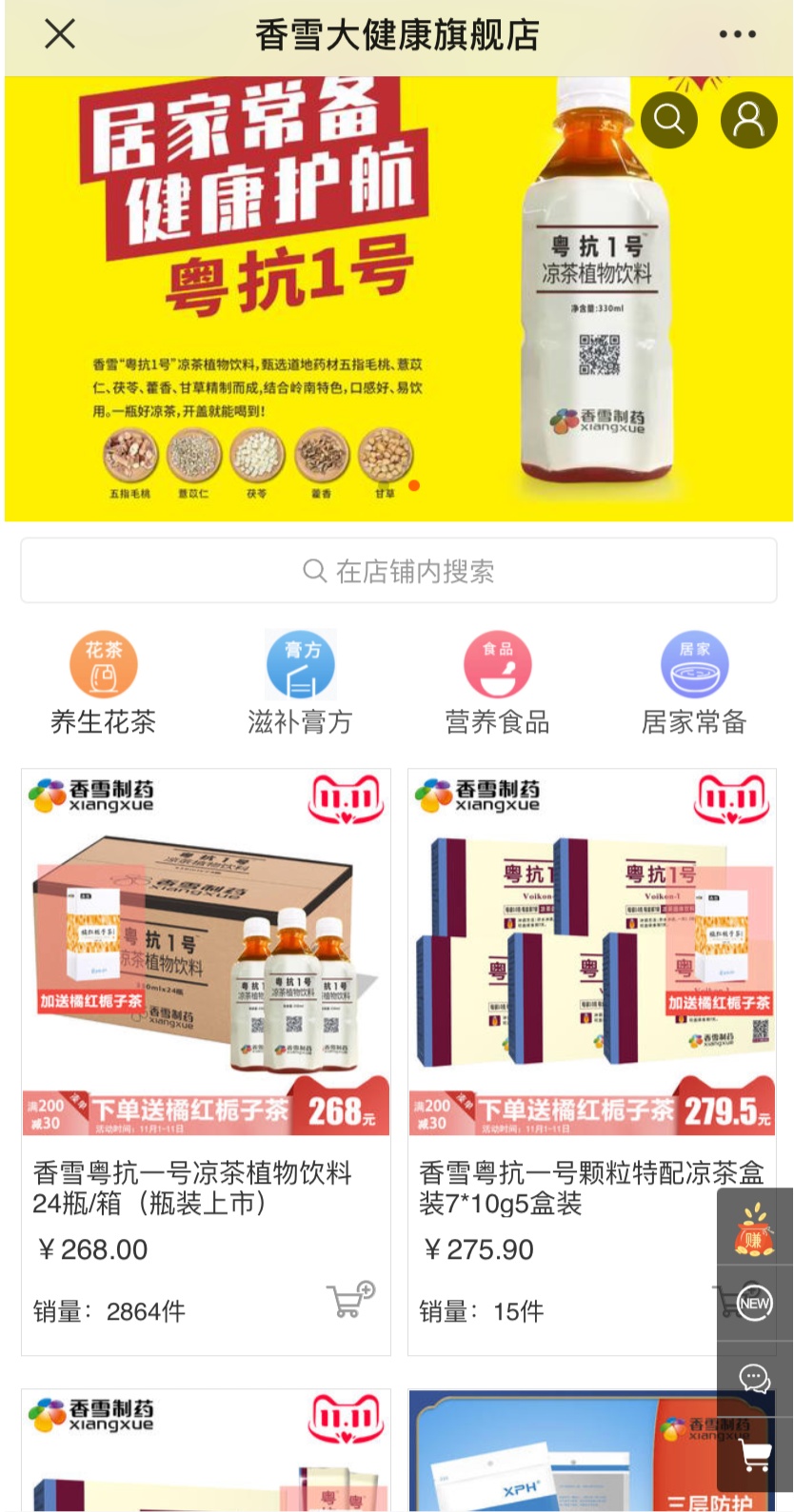Open customer service chat bubble
Screen dimensions: 794x1512
[x=754, y=1377]
